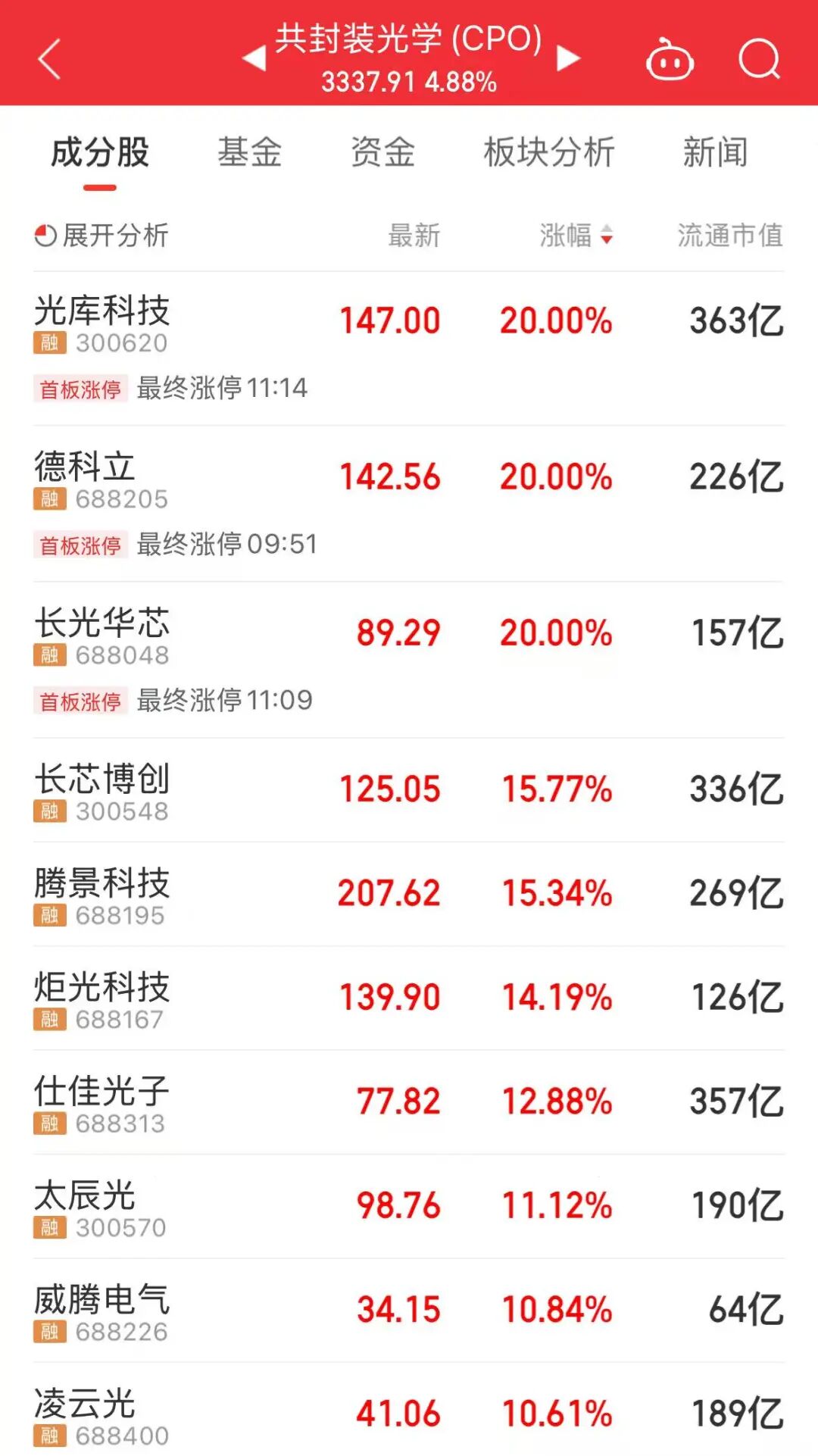This screenshot has width=818, height=1456.
Task: Open the 板块分析 tab
Action: pyautogui.click(x=550, y=153)
